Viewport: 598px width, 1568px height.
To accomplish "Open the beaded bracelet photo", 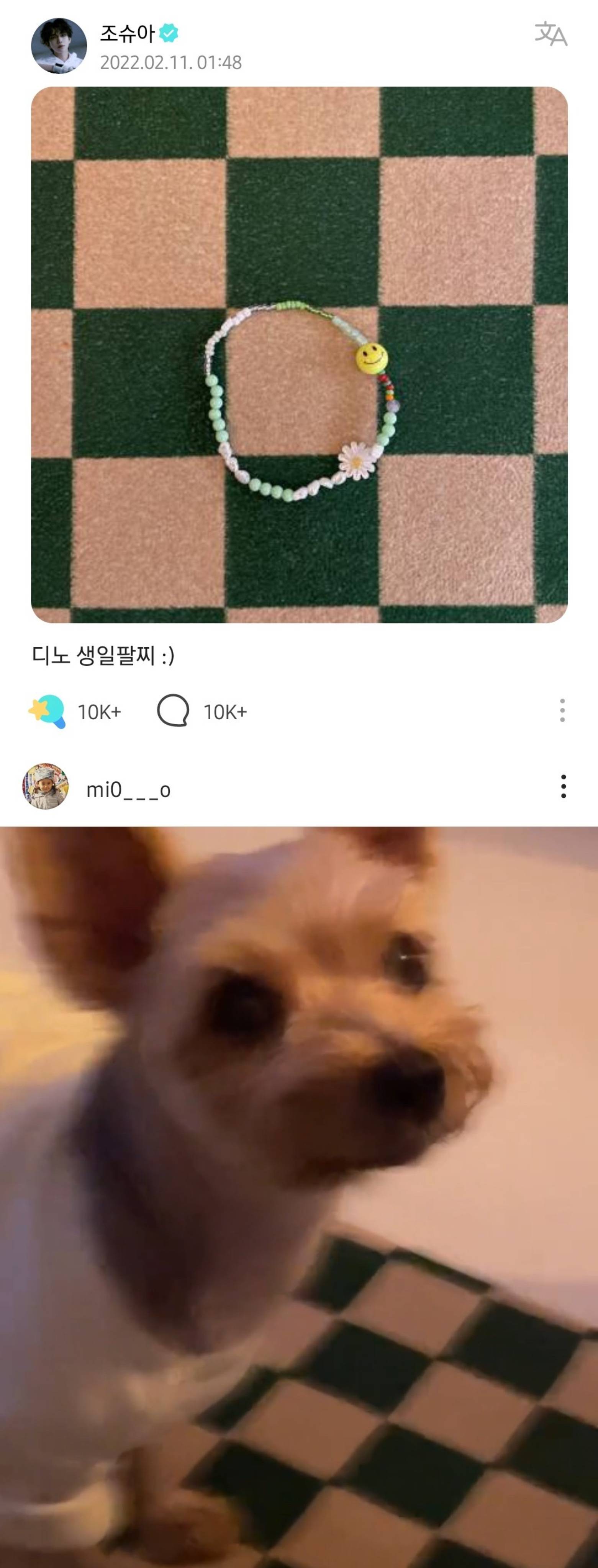I will 299,354.
